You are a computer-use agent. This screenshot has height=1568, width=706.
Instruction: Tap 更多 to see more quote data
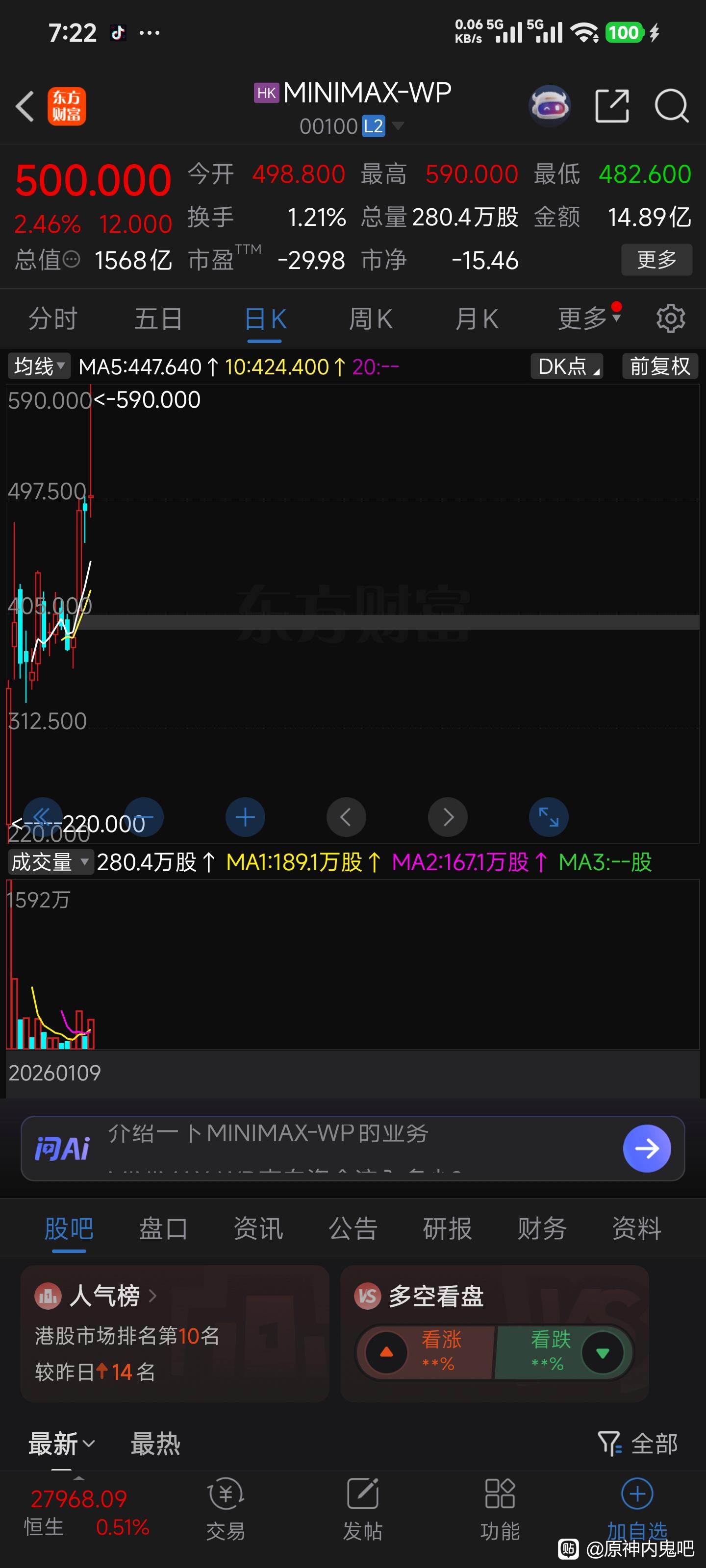pyautogui.click(x=656, y=260)
